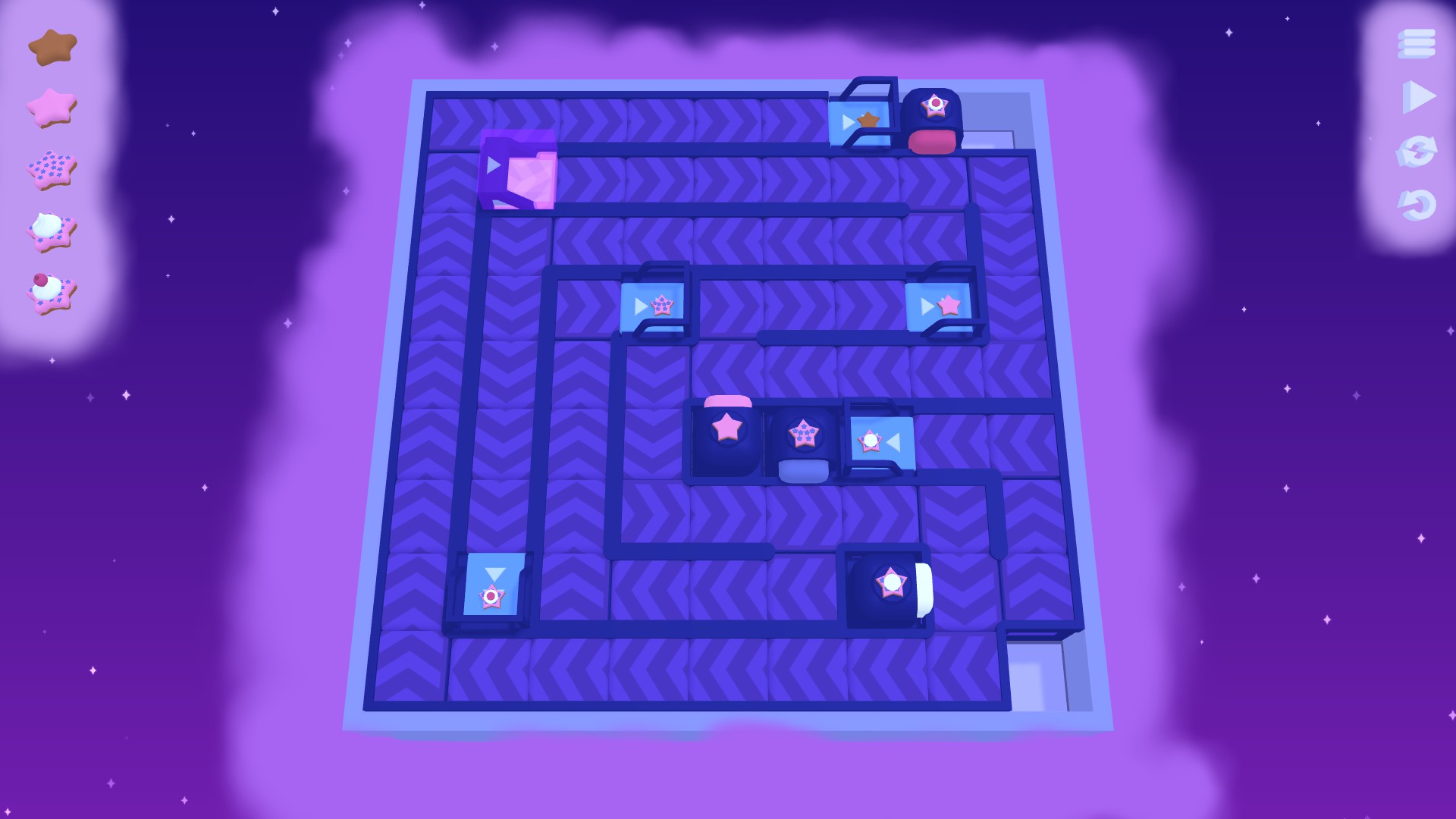Restart the level with circular arrows
1456x819 pixels.
click(1417, 151)
